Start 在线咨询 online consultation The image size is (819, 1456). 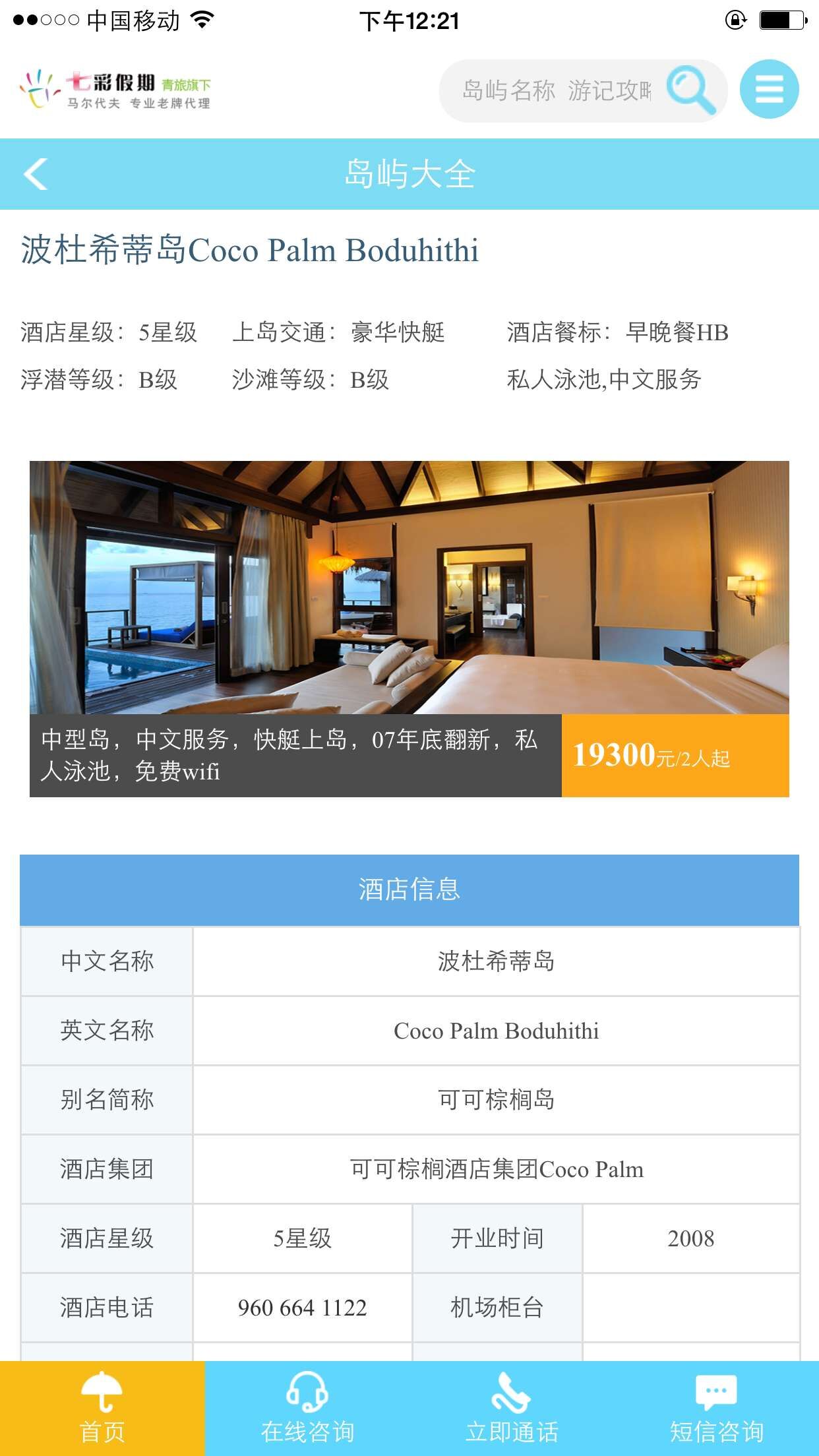pos(307,1408)
